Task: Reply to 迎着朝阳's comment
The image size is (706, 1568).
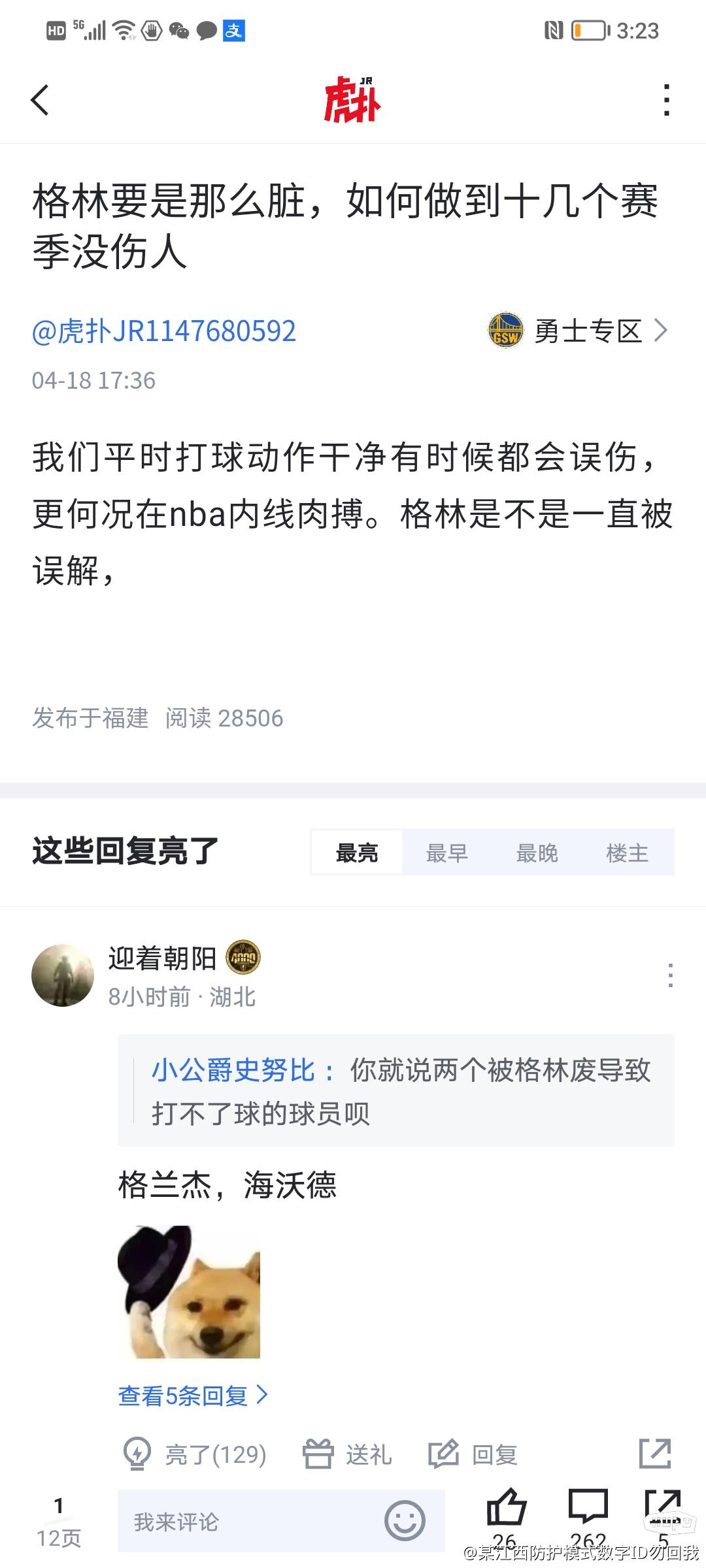Action: tap(473, 1455)
